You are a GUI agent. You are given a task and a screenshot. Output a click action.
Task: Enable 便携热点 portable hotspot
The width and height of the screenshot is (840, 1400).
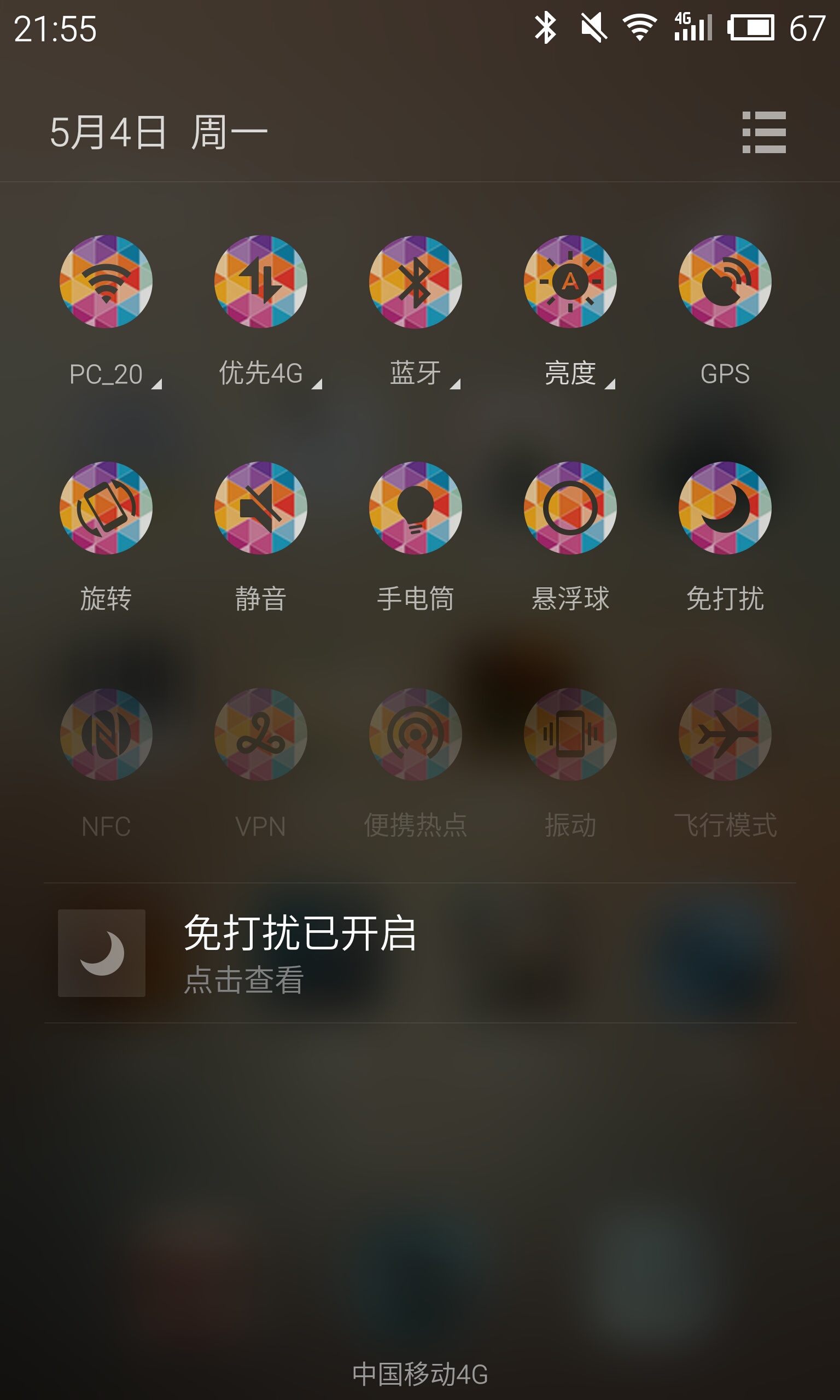click(416, 734)
